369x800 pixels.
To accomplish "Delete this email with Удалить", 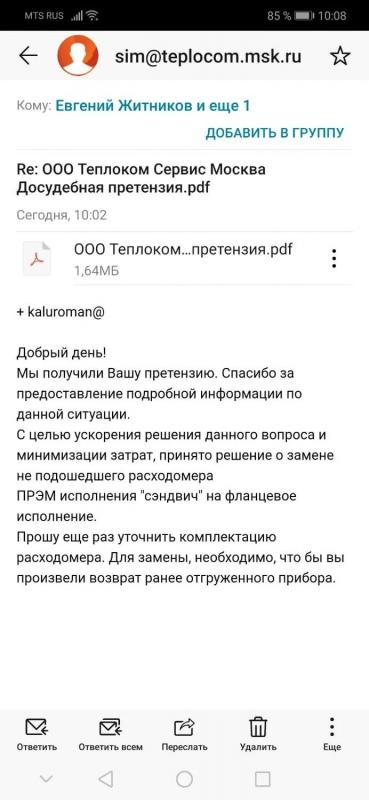I will [x=258, y=734].
